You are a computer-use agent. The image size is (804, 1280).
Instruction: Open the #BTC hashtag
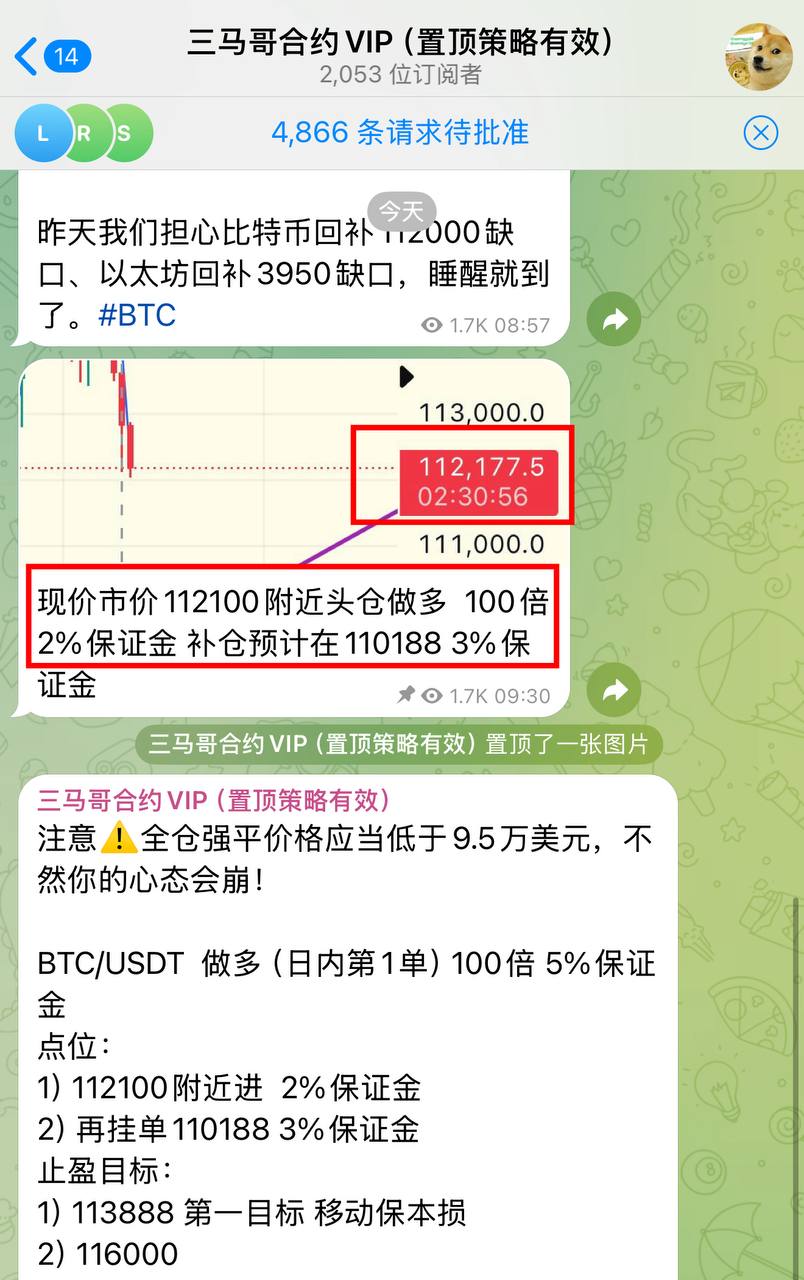[137, 315]
